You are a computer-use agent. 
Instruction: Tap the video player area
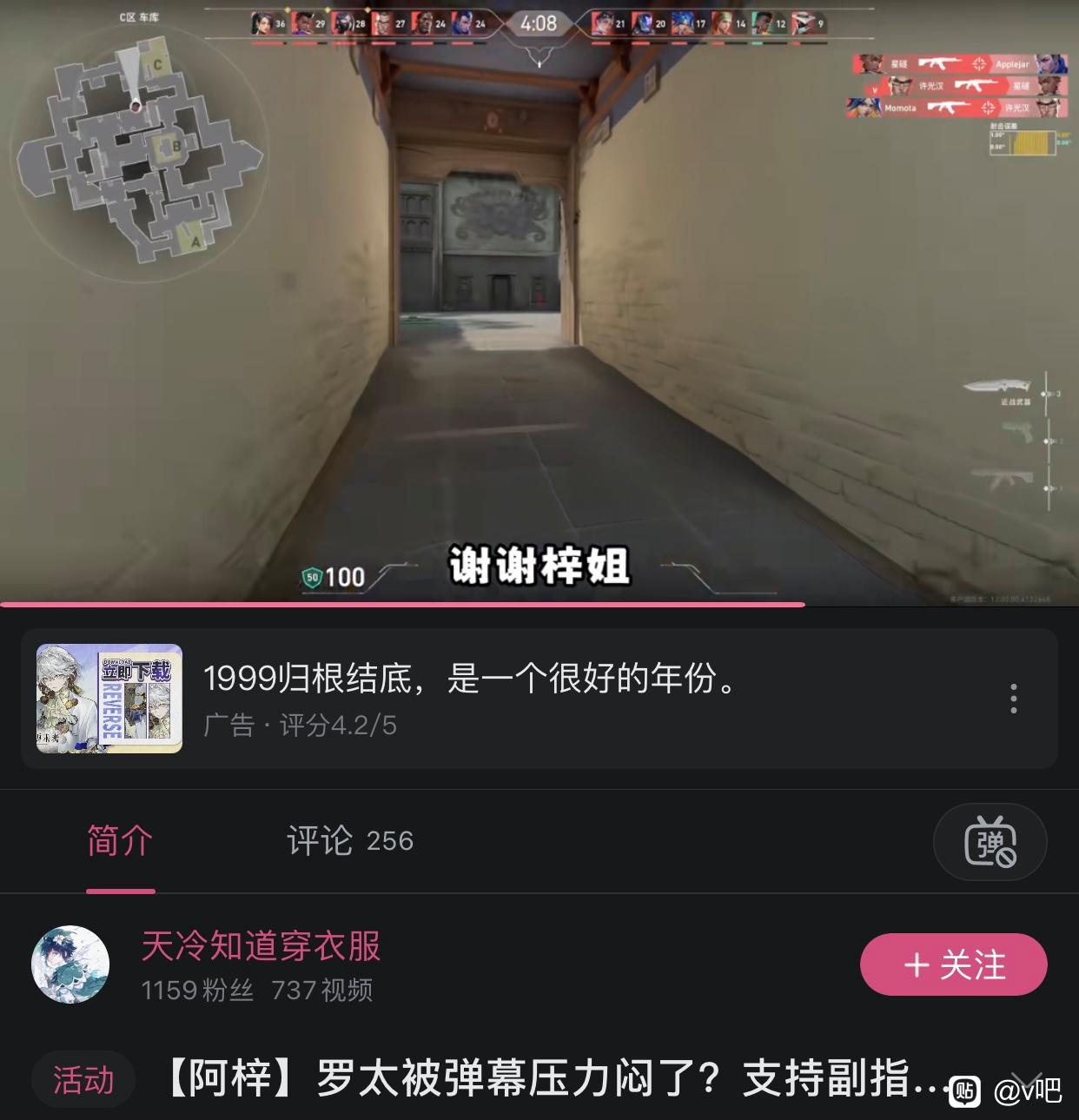[x=539, y=304]
